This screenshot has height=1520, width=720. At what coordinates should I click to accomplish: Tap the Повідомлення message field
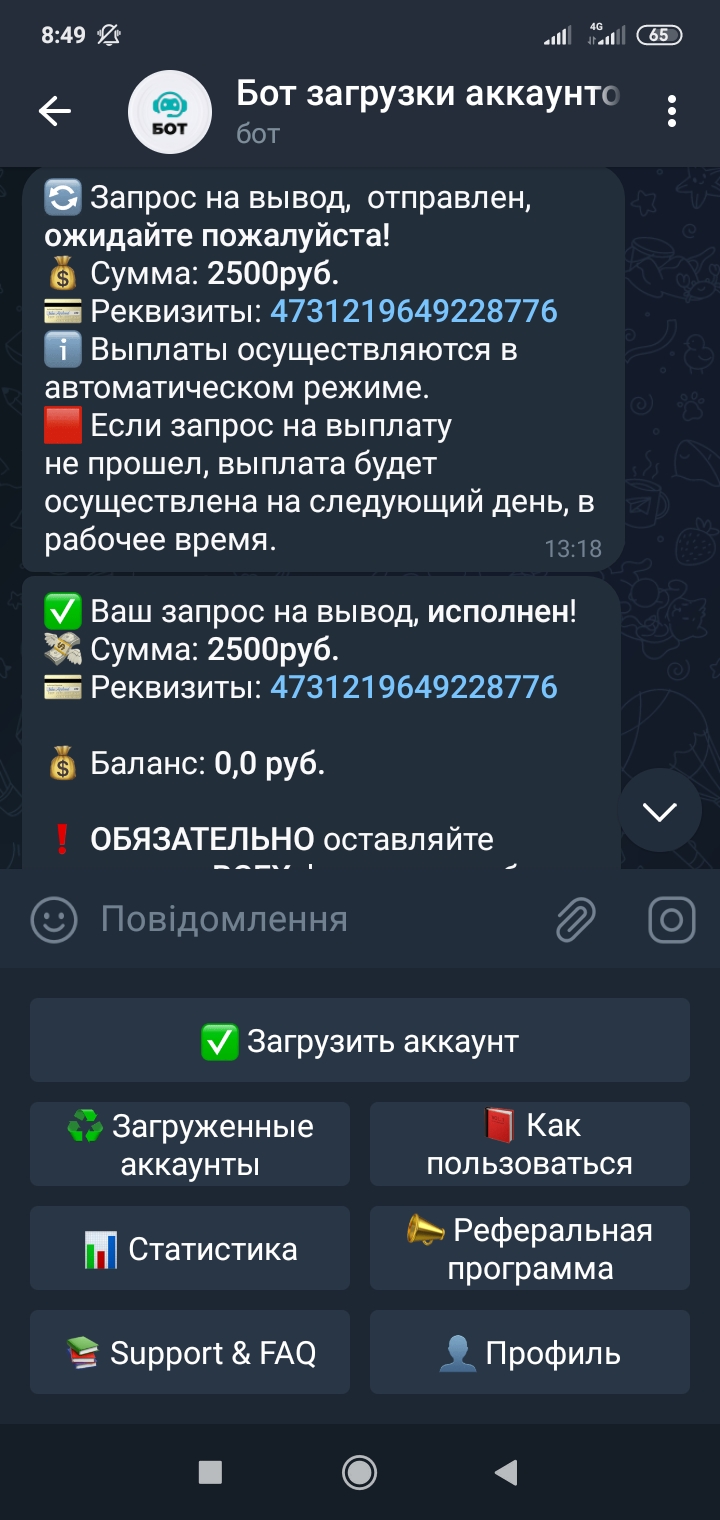(x=310, y=919)
